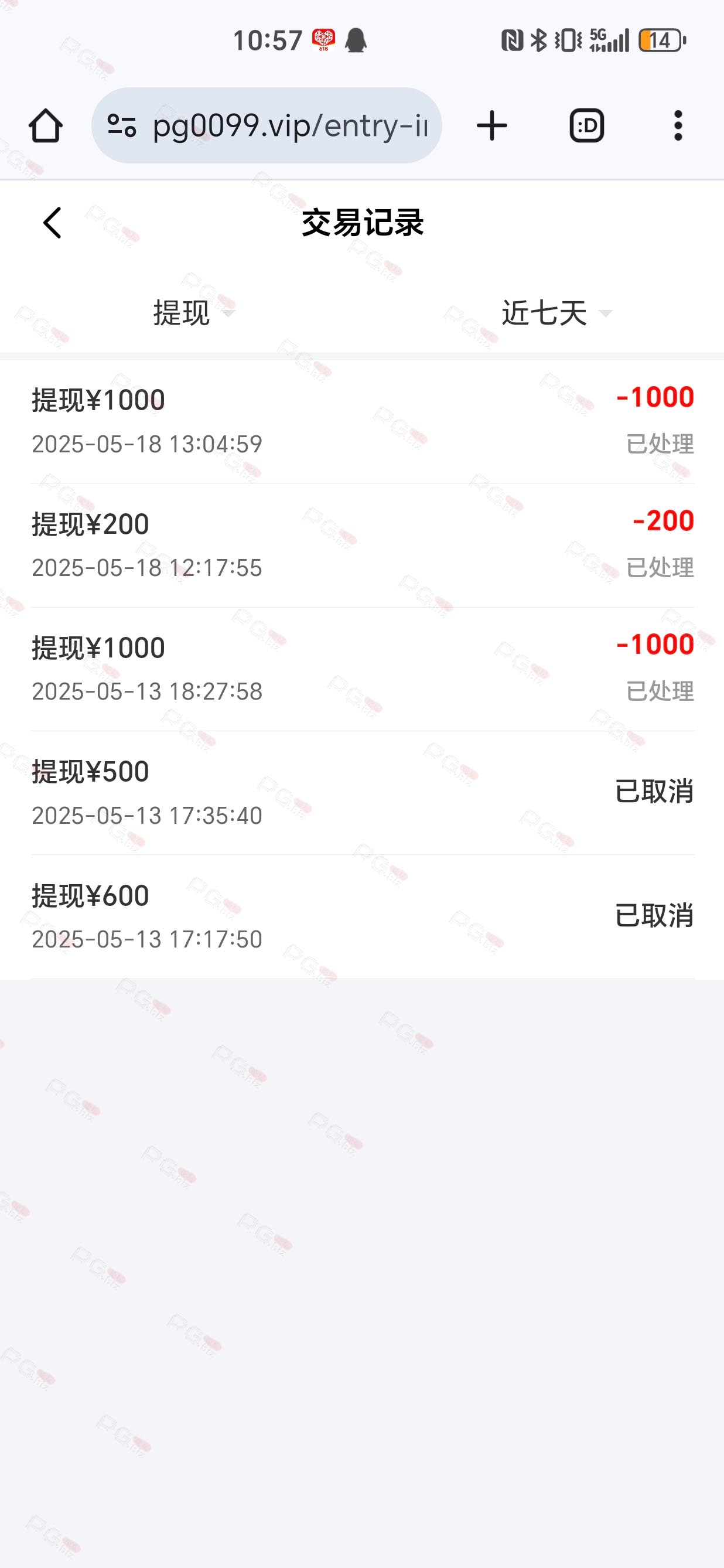The height and width of the screenshot is (1568, 724).
Task: Open a new browser tab
Action: click(492, 125)
